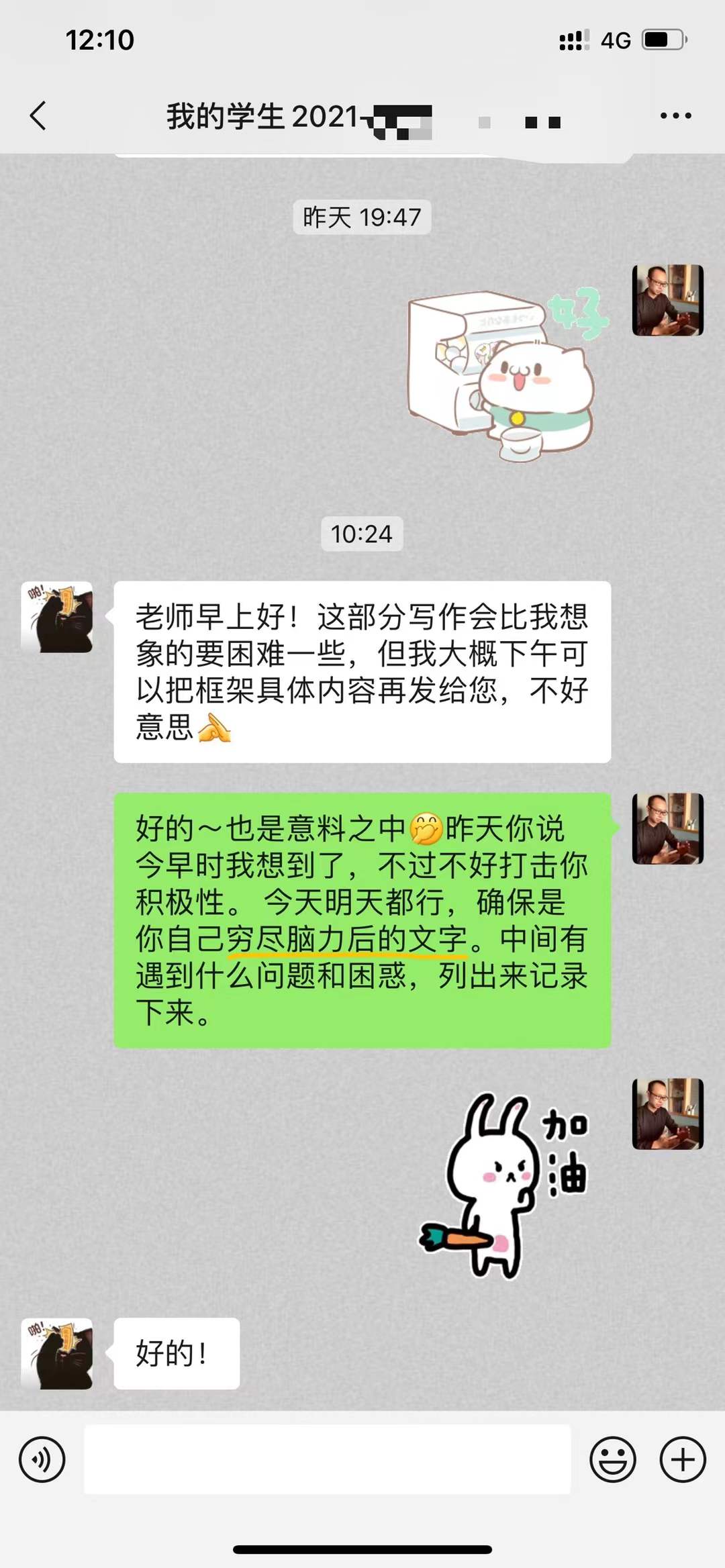
Task: Open the plus attachment menu
Action: tap(682, 1459)
